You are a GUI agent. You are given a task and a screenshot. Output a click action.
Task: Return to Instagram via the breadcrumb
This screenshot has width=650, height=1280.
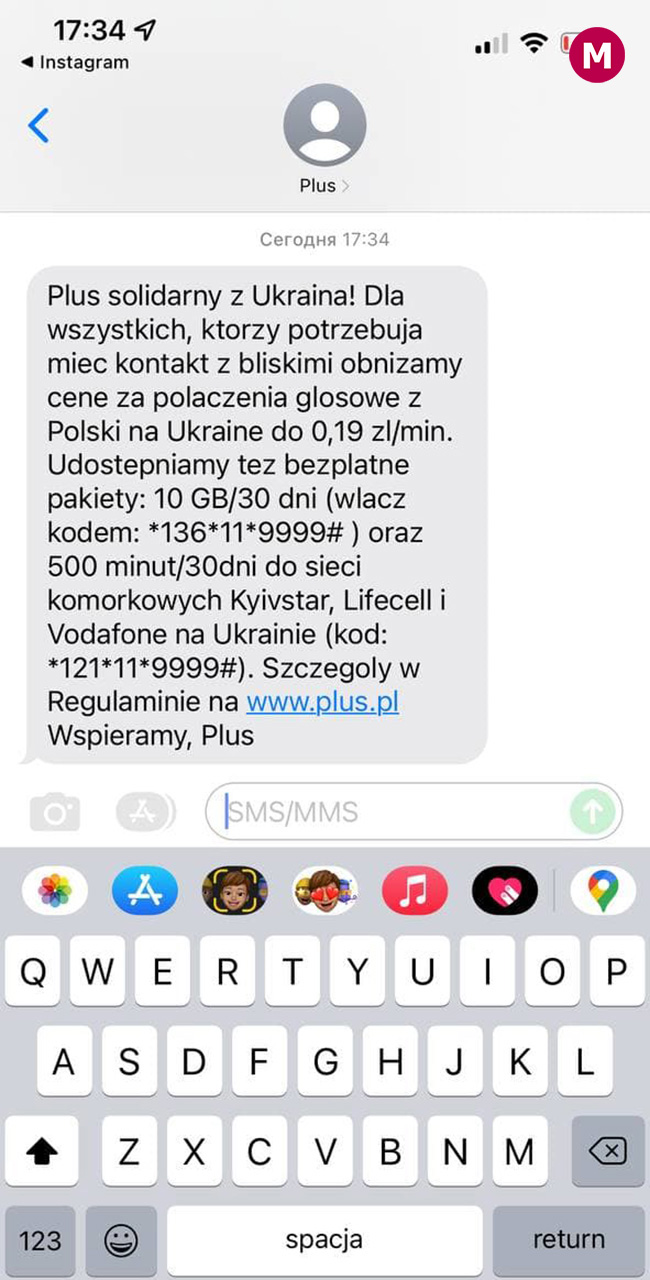(76, 62)
